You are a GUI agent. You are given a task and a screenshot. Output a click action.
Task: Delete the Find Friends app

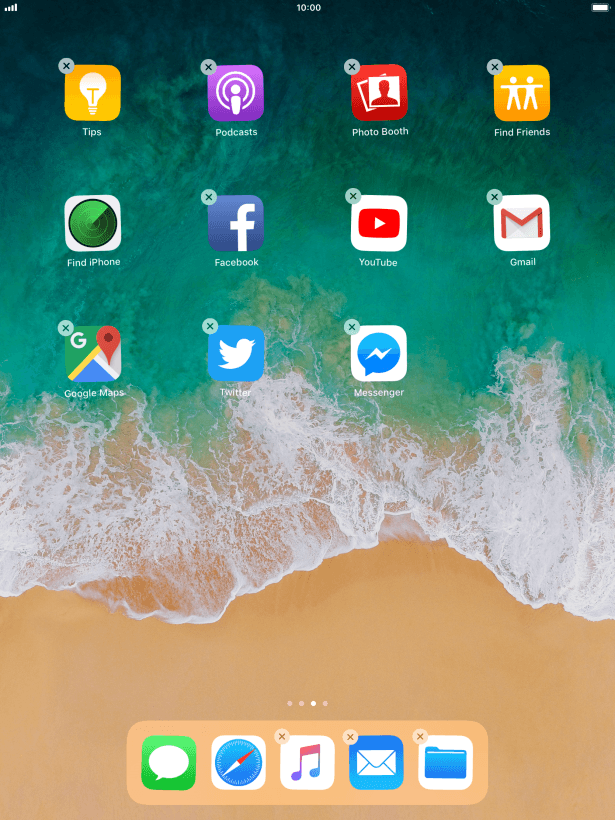(494, 67)
